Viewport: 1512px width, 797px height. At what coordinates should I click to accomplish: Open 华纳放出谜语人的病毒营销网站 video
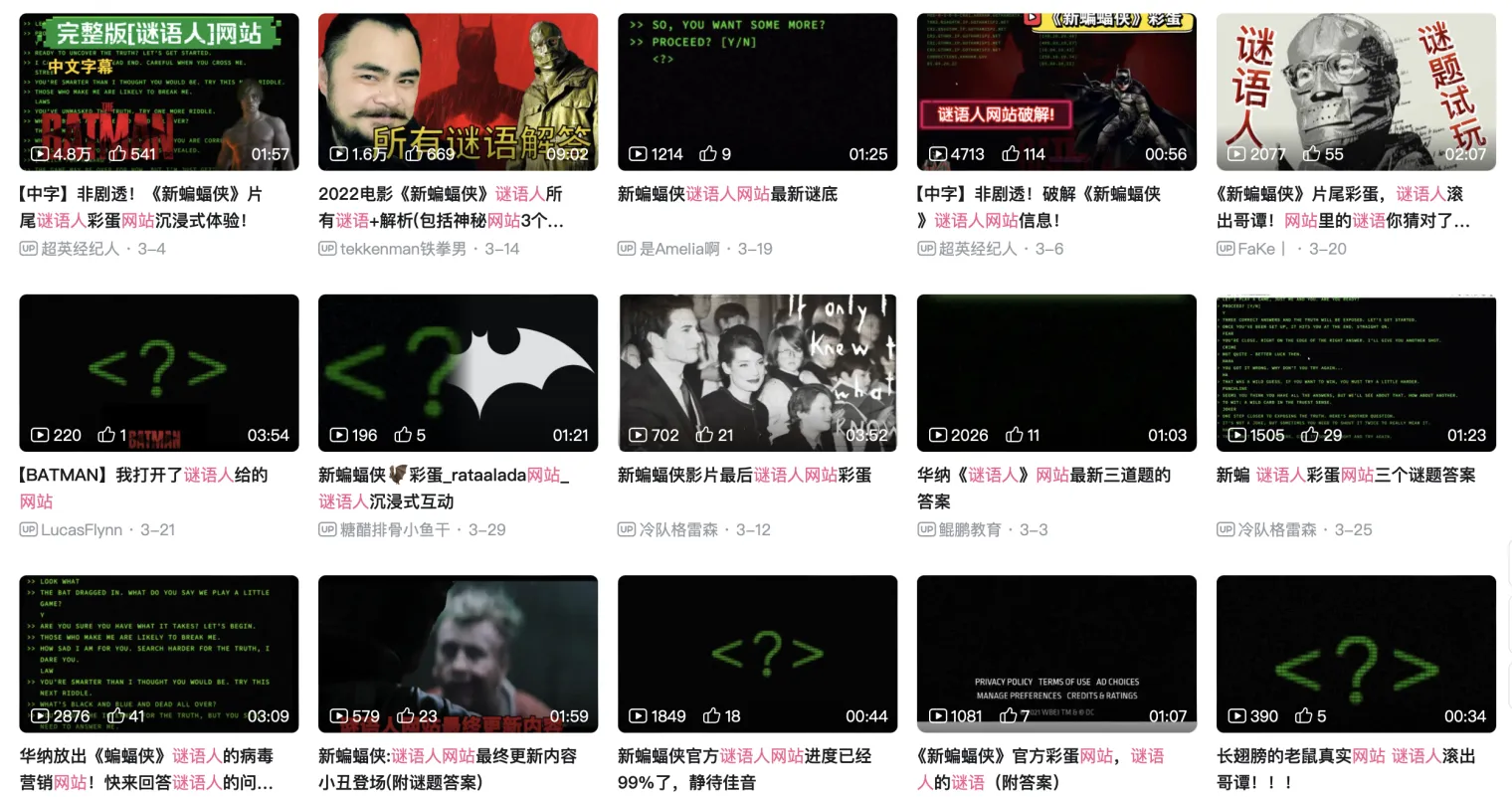point(159,653)
